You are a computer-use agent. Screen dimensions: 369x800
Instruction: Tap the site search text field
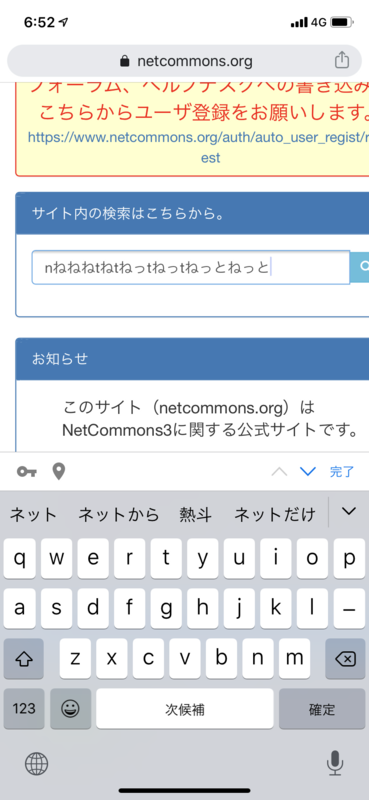[x=191, y=267]
